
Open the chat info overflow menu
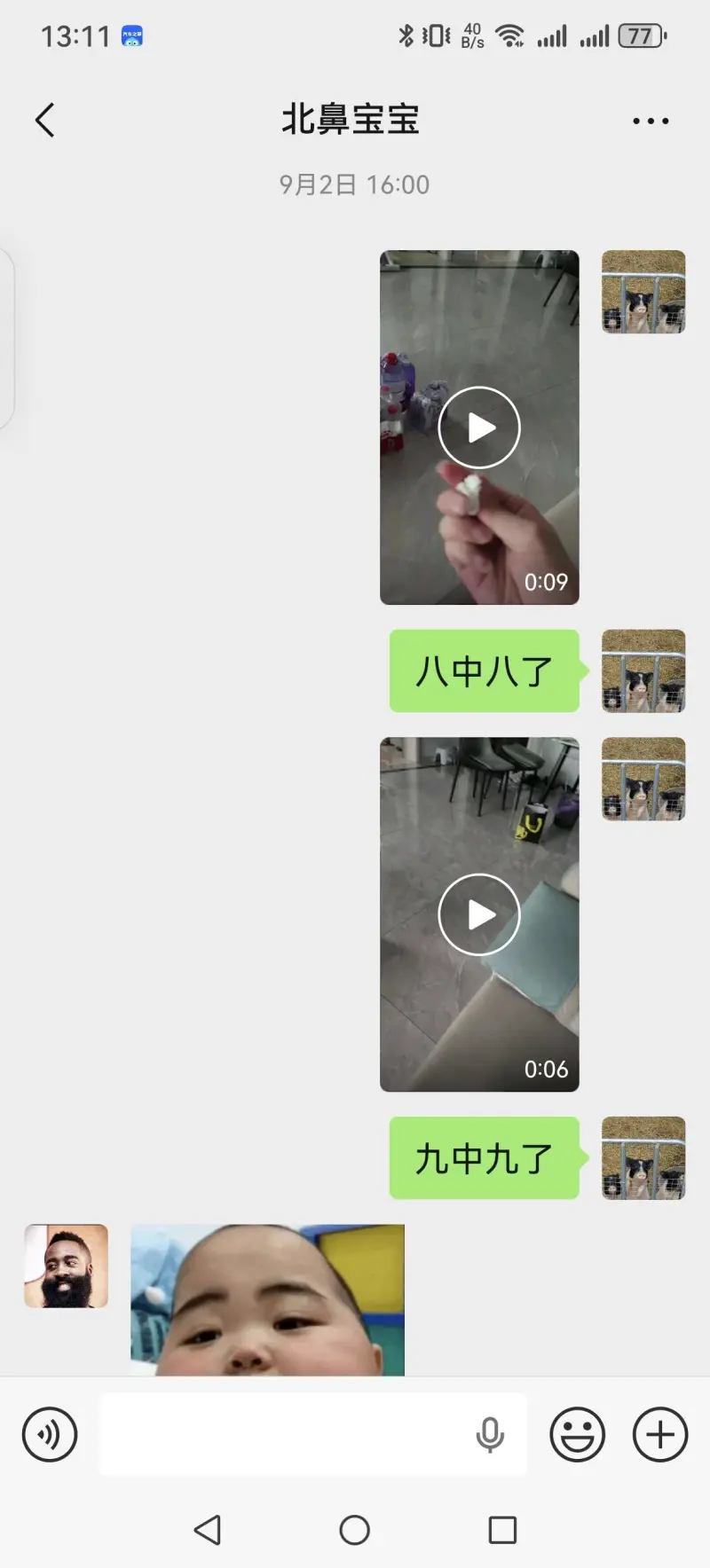pos(651,121)
